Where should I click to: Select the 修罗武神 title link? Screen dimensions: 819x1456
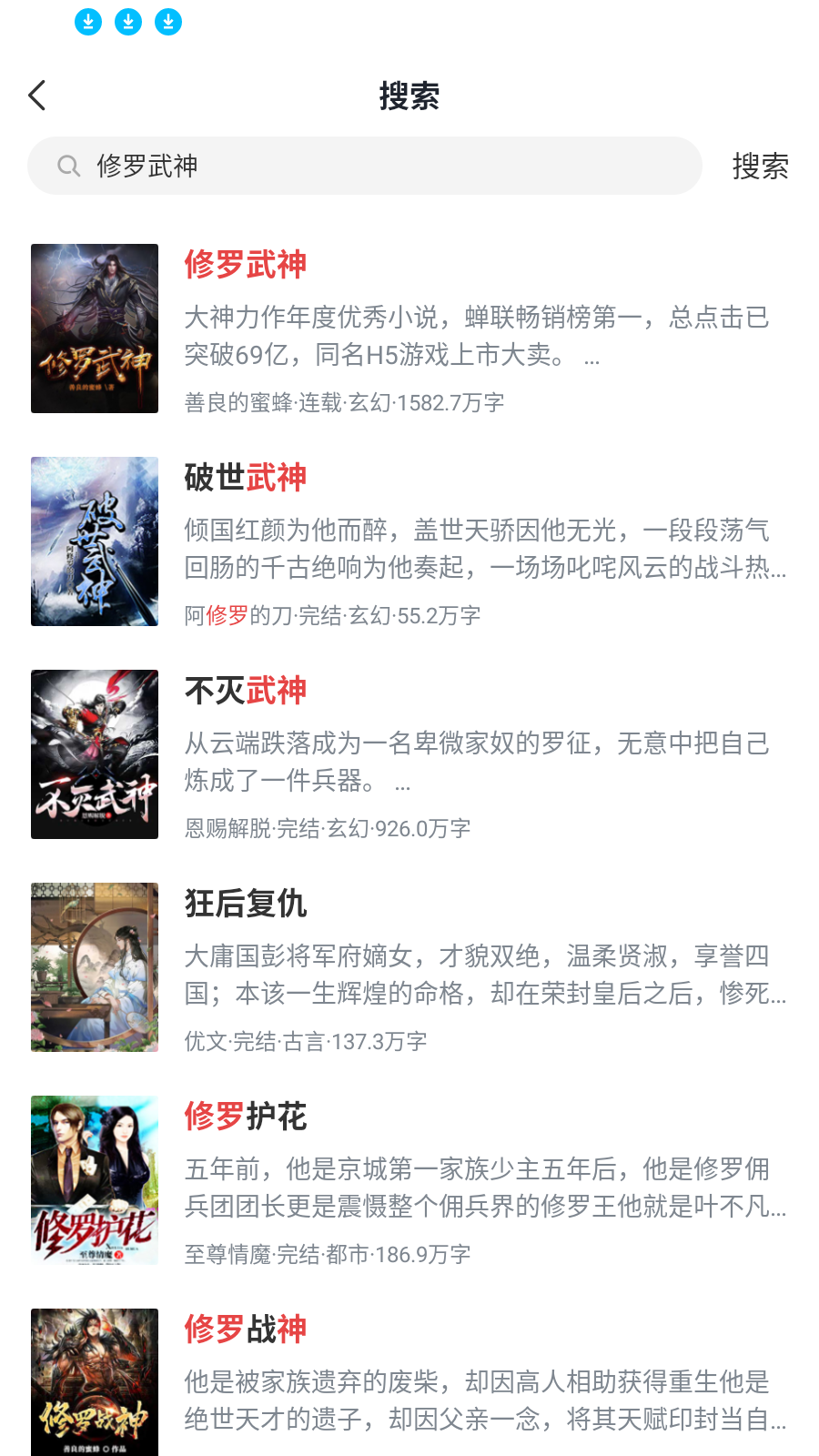[x=245, y=265]
